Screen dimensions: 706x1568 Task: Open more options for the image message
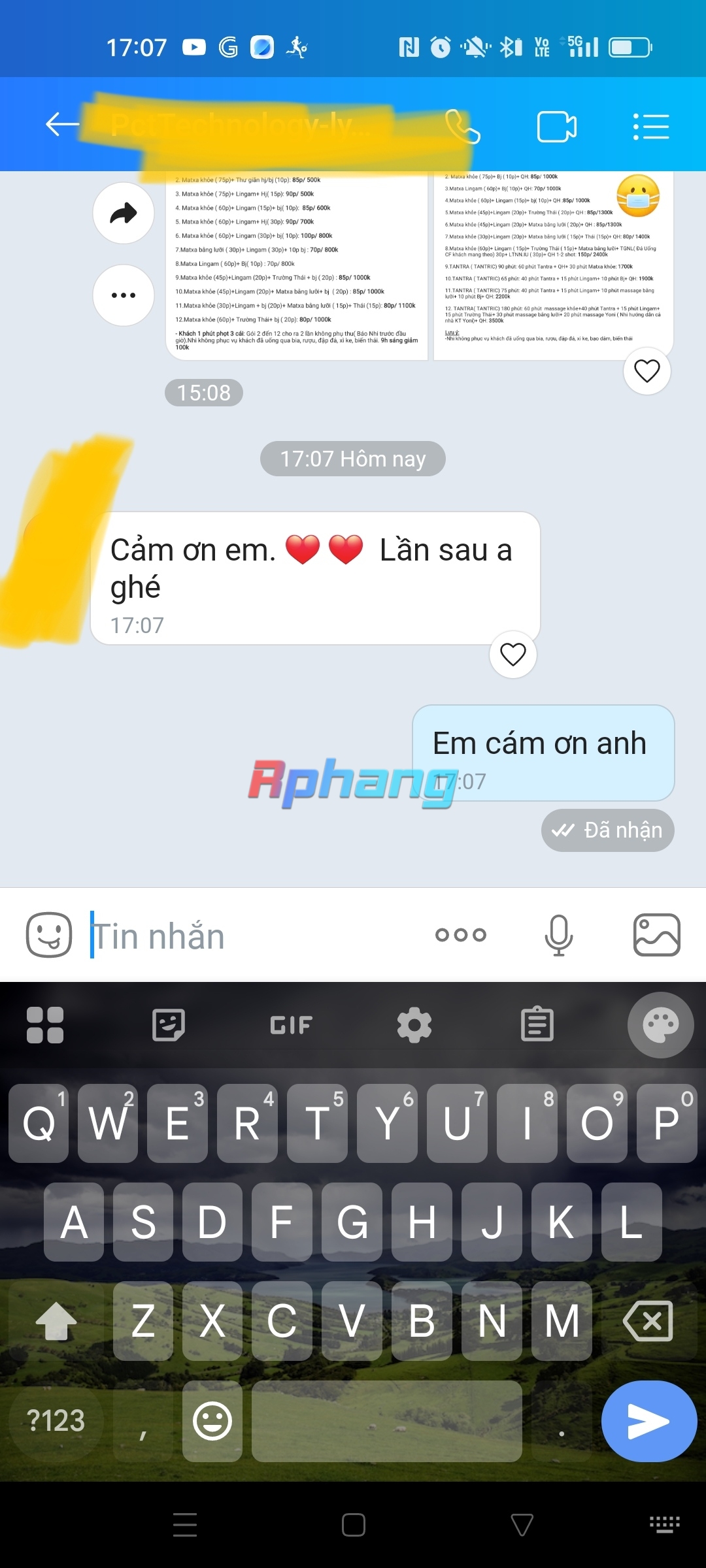[x=124, y=295]
